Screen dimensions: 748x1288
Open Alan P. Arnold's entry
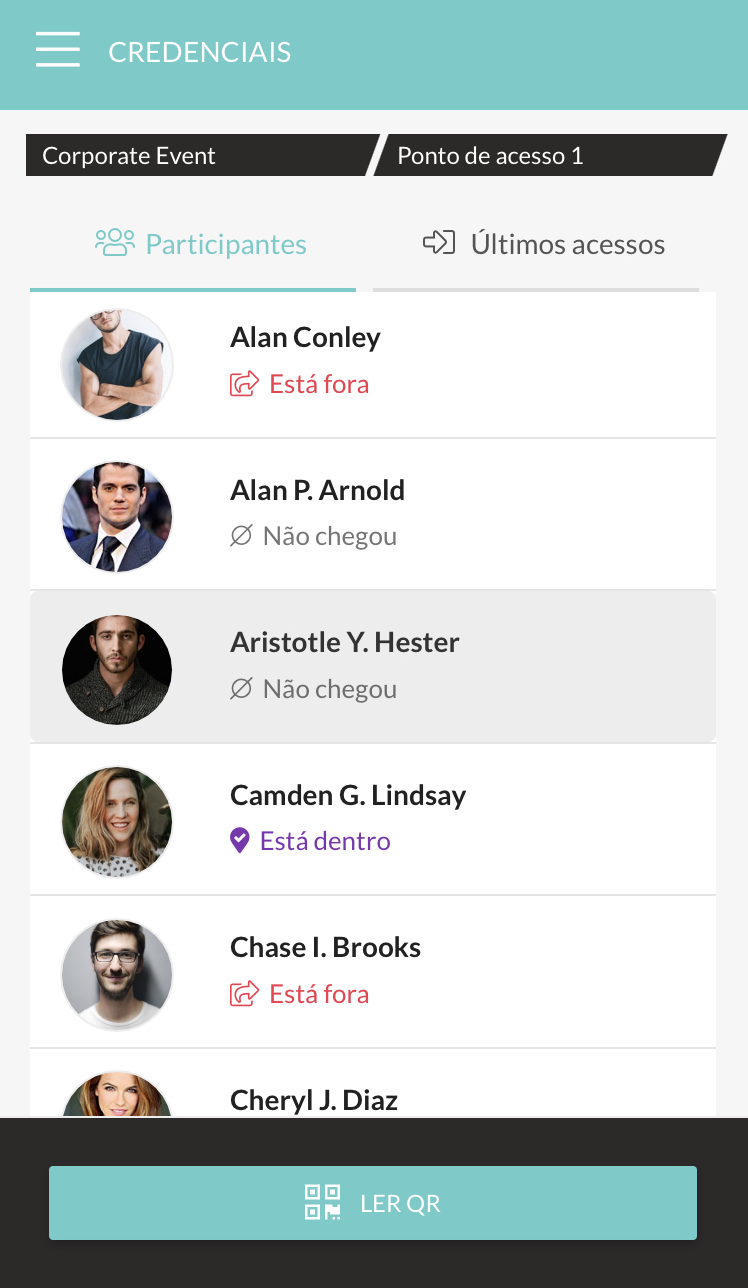(373, 514)
